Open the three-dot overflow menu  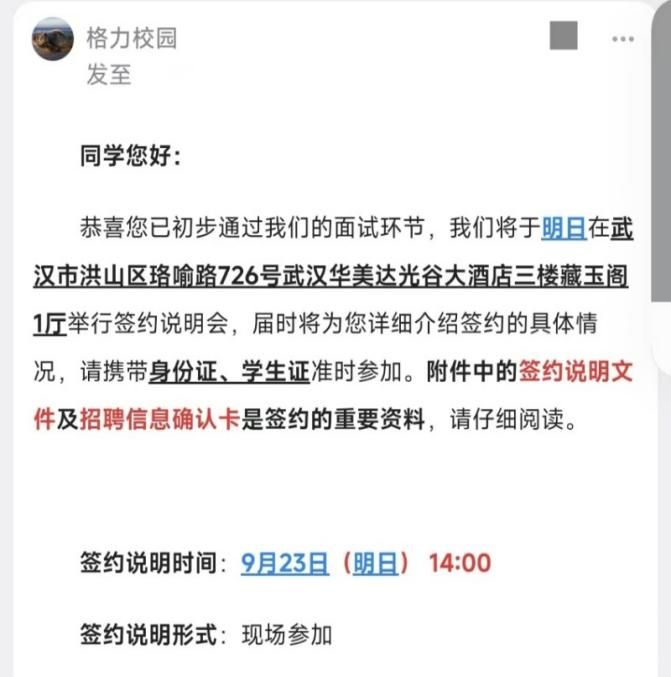point(622,39)
